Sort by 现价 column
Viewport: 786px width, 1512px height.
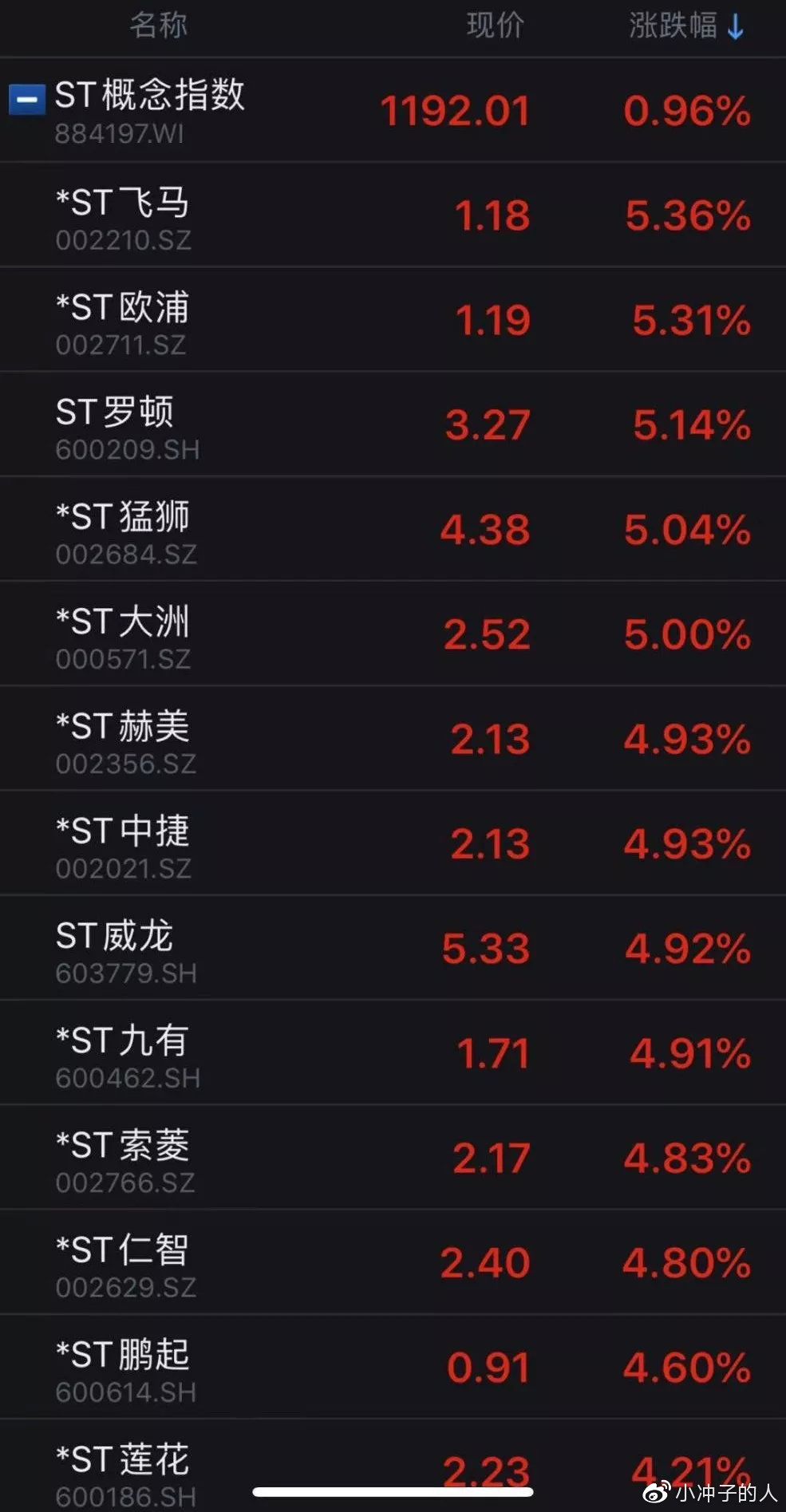(x=495, y=26)
